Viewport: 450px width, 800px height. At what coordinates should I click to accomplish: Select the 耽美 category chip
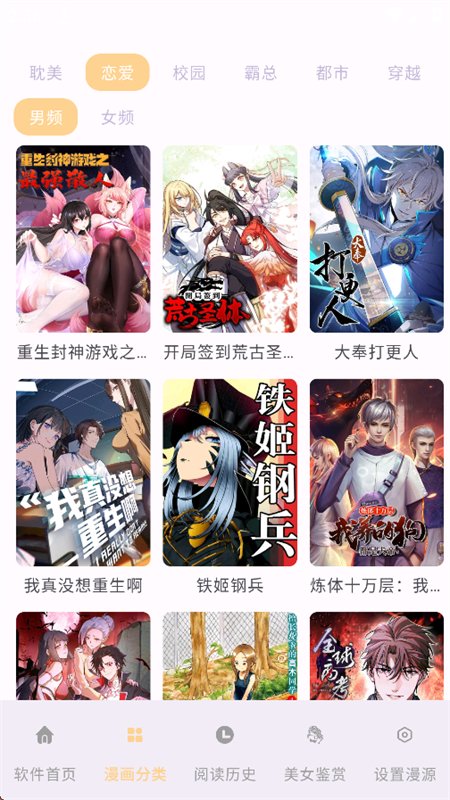tap(46, 72)
